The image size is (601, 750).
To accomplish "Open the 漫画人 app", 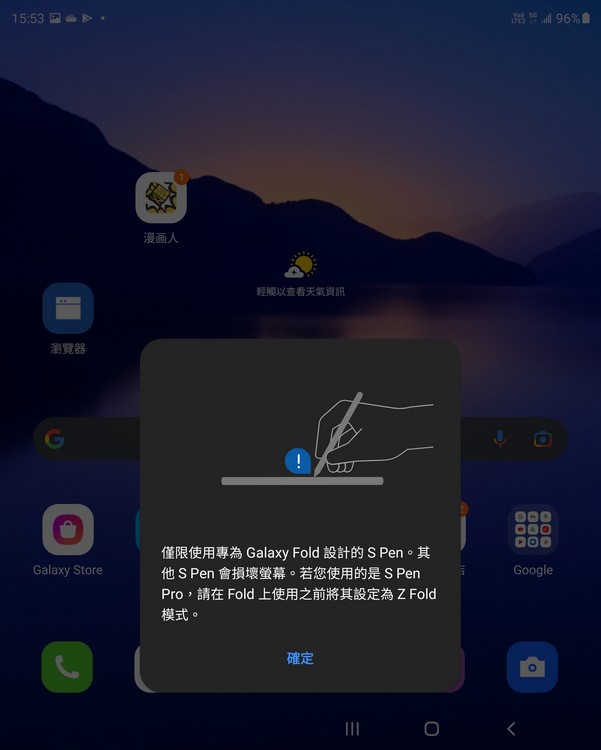I will pyautogui.click(x=161, y=198).
